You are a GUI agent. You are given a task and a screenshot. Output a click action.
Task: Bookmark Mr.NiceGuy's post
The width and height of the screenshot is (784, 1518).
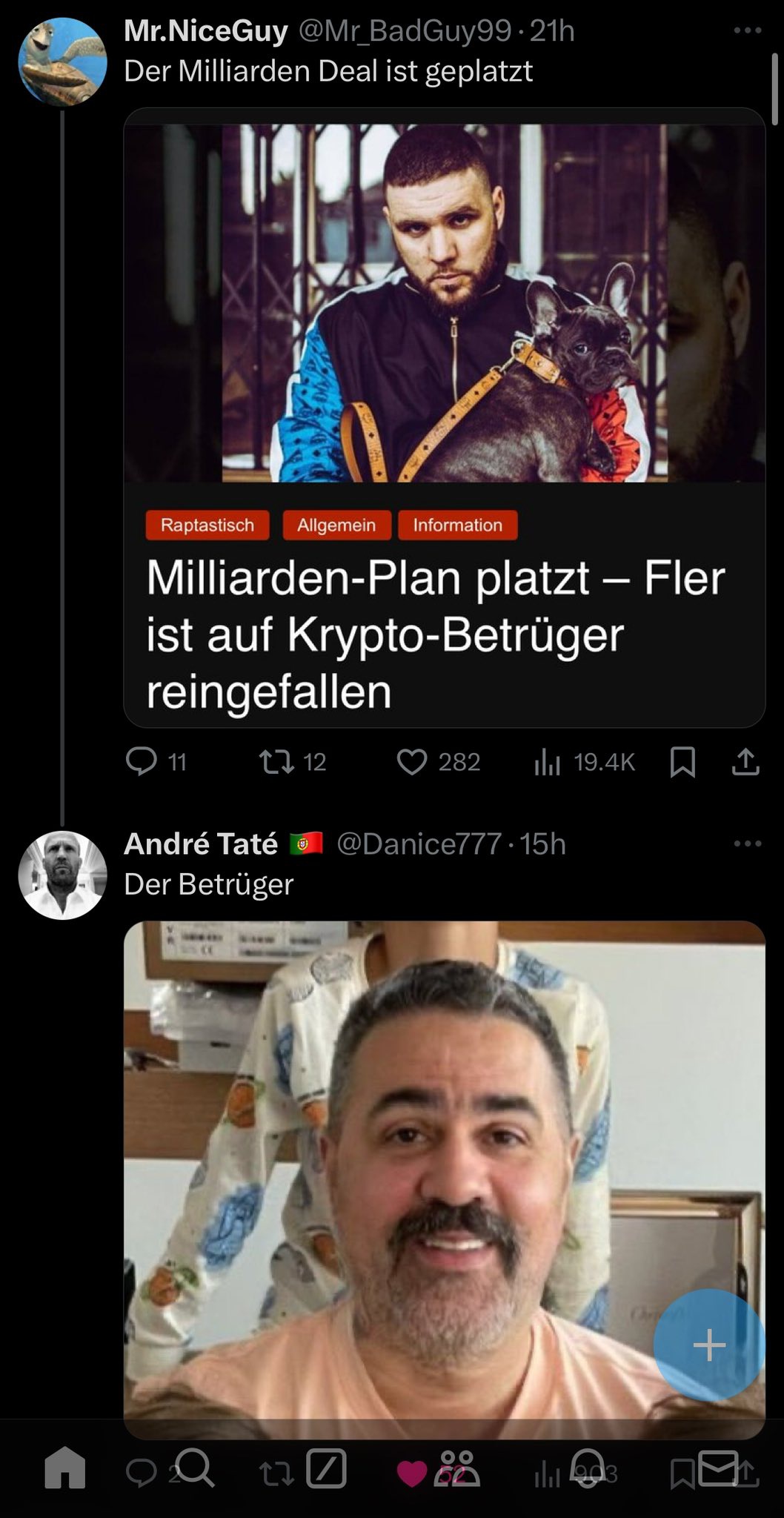(x=682, y=762)
